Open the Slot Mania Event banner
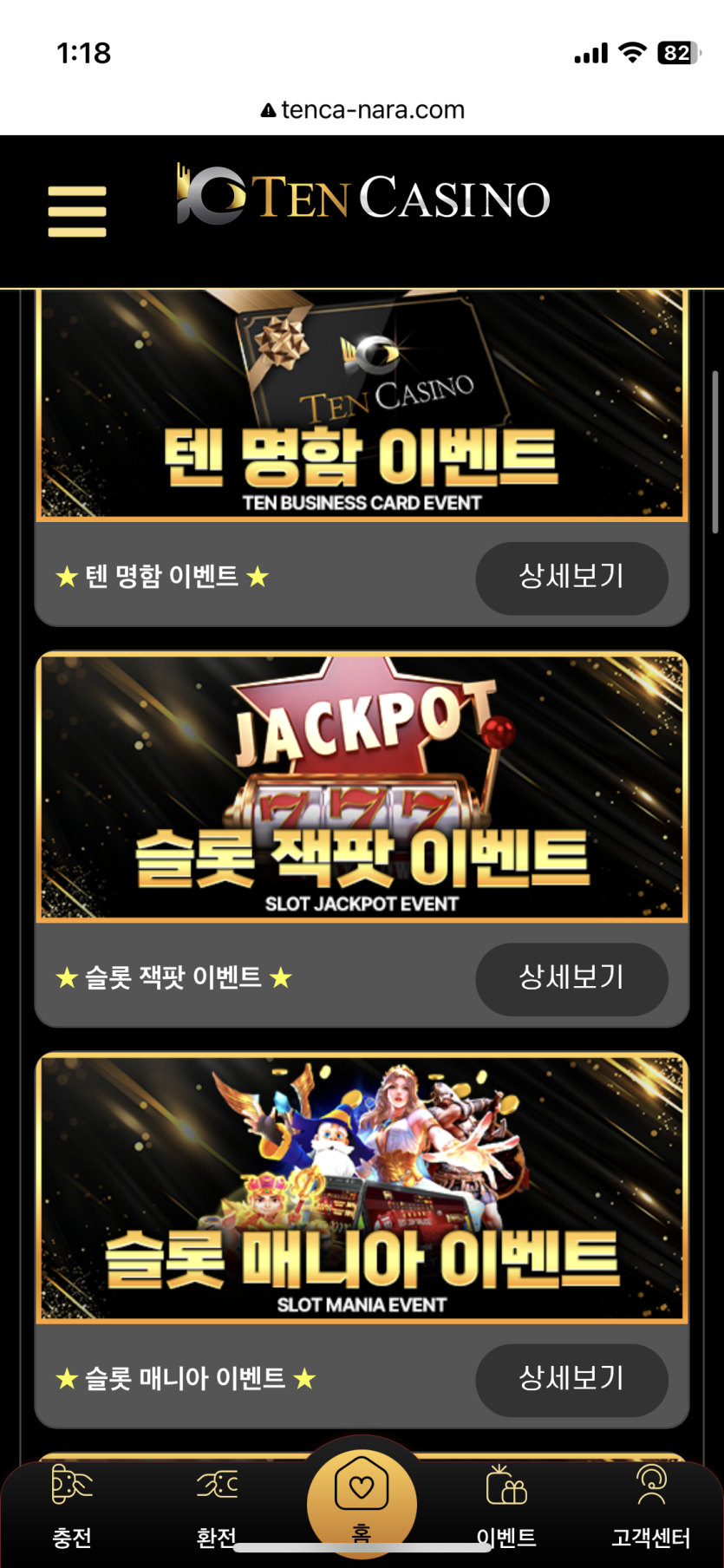Image resolution: width=724 pixels, height=1568 pixels. pos(362,1188)
